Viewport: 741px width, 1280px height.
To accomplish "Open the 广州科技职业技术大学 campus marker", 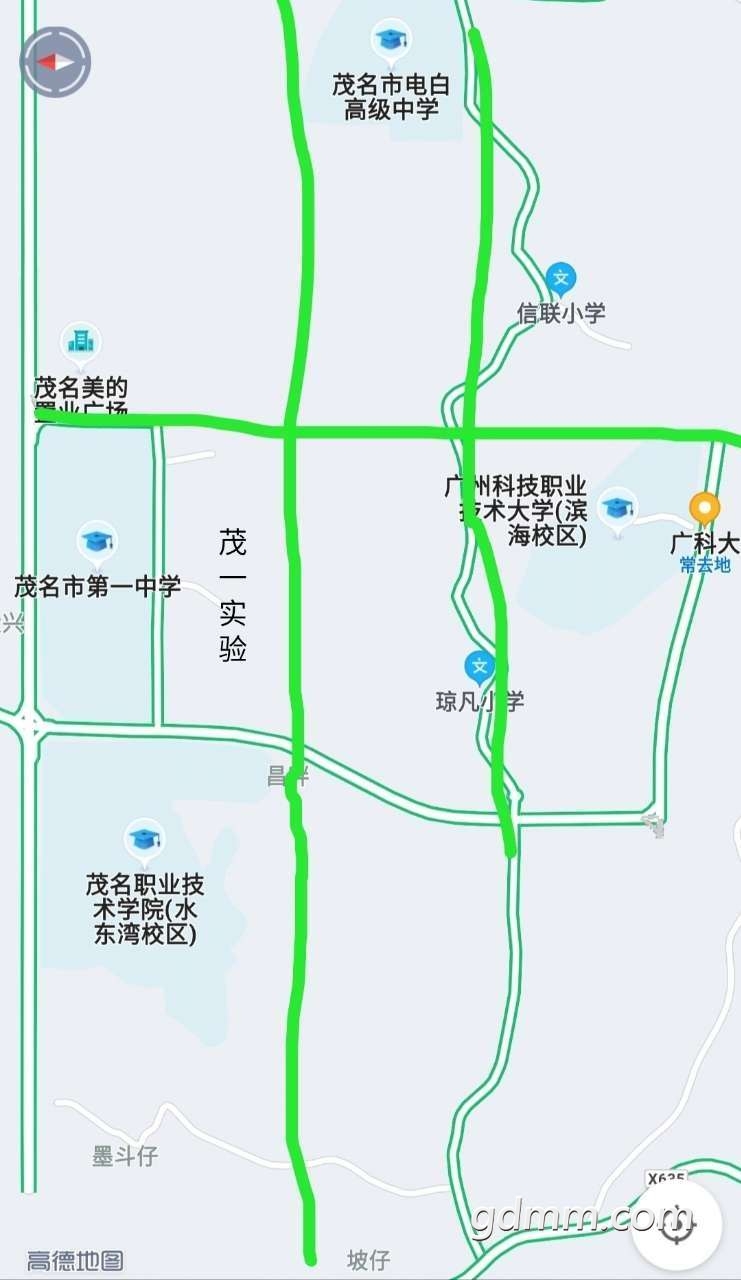I will 617,508.
